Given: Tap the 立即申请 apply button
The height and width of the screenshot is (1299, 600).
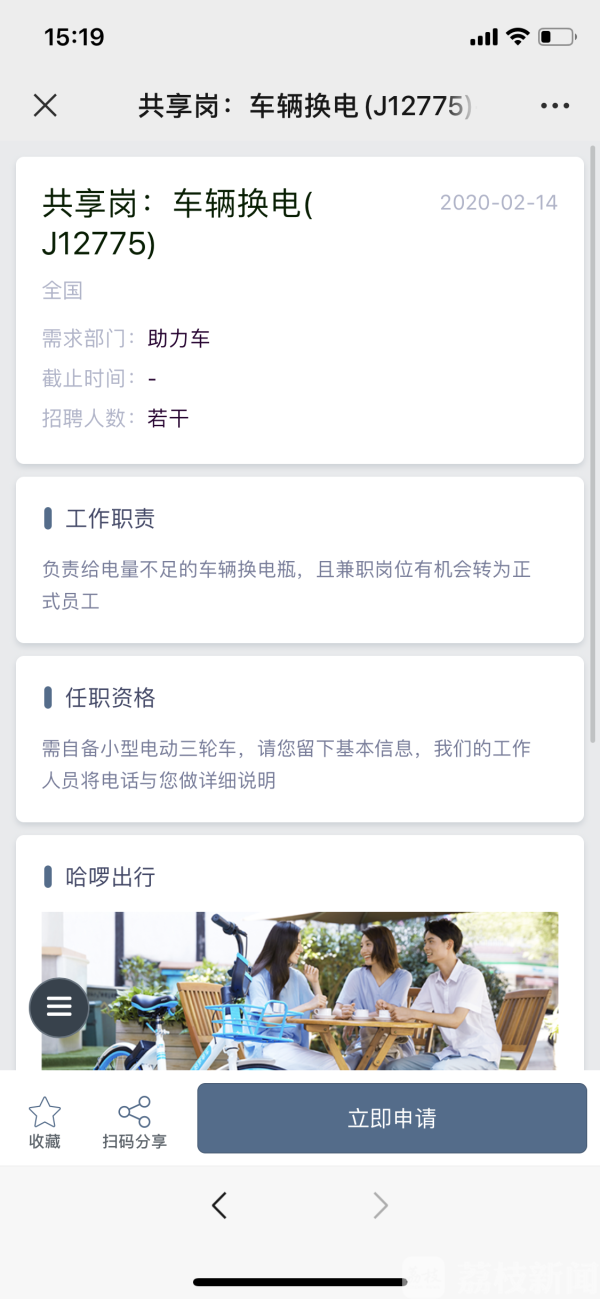Looking at the screenshot, I should [391, 1118].
